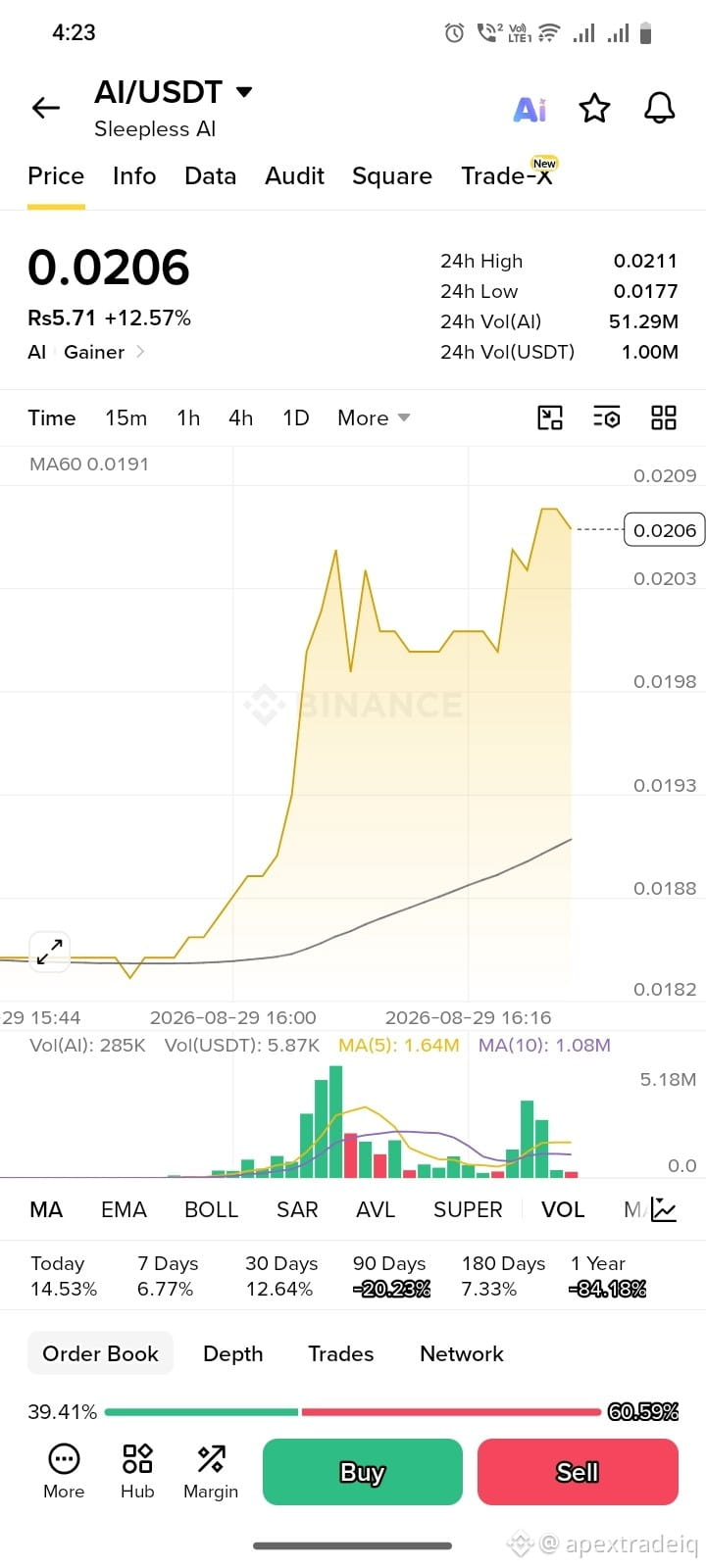Expand the chart to fullscreen

pos(49,951)
